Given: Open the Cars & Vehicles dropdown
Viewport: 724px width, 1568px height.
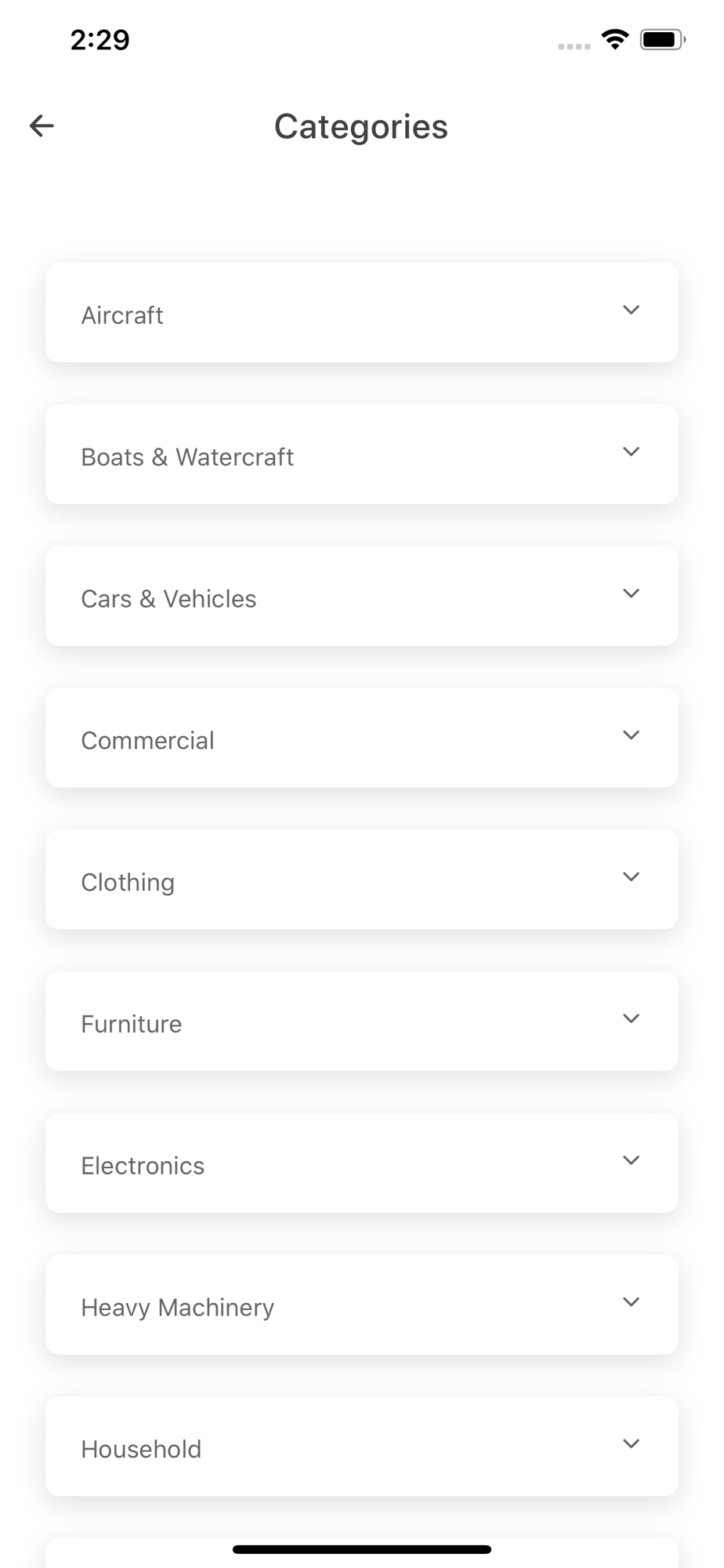Looking at the screenshot, I should click(x=630, y=594).
